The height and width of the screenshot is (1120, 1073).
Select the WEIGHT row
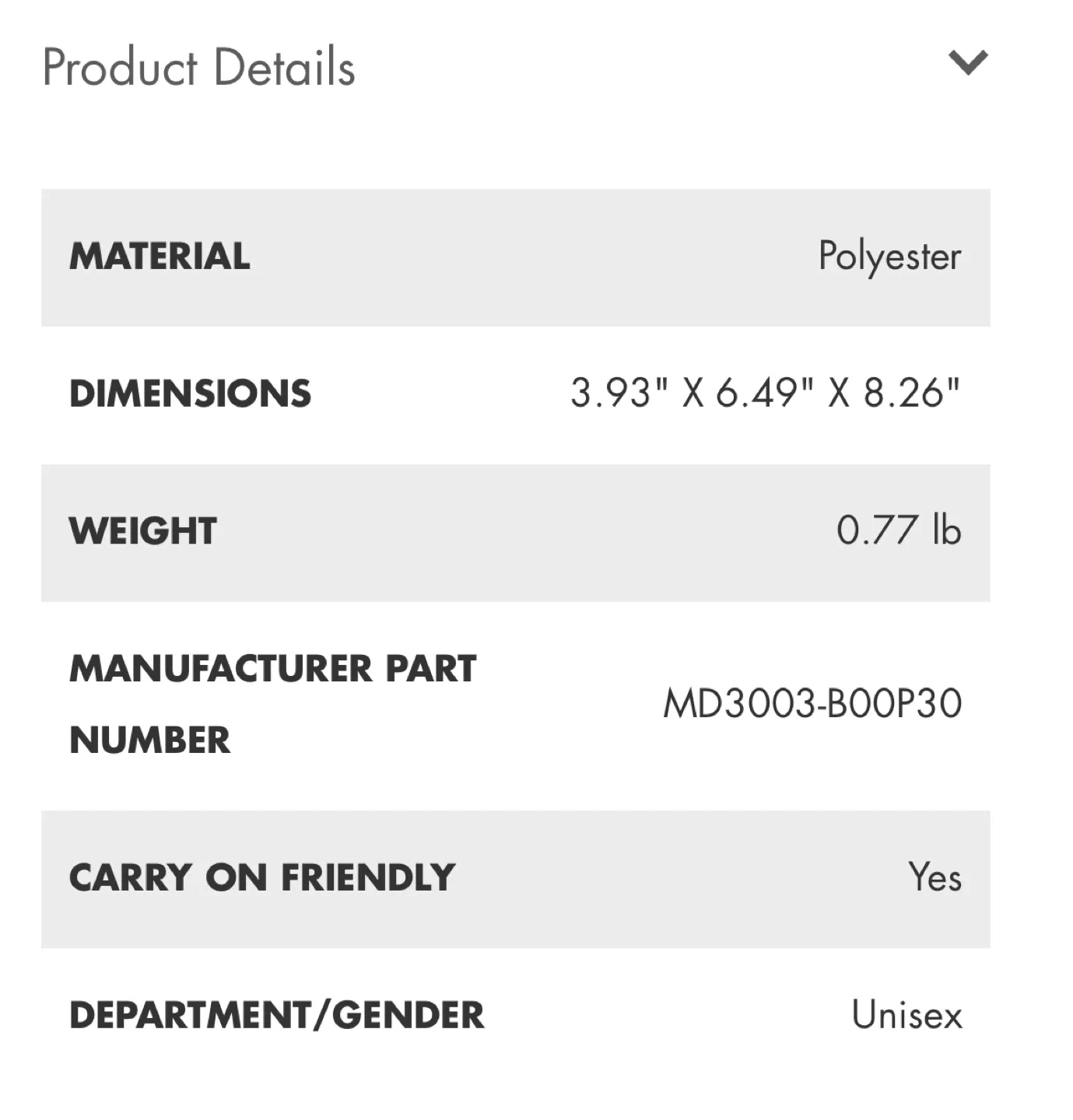142,531
